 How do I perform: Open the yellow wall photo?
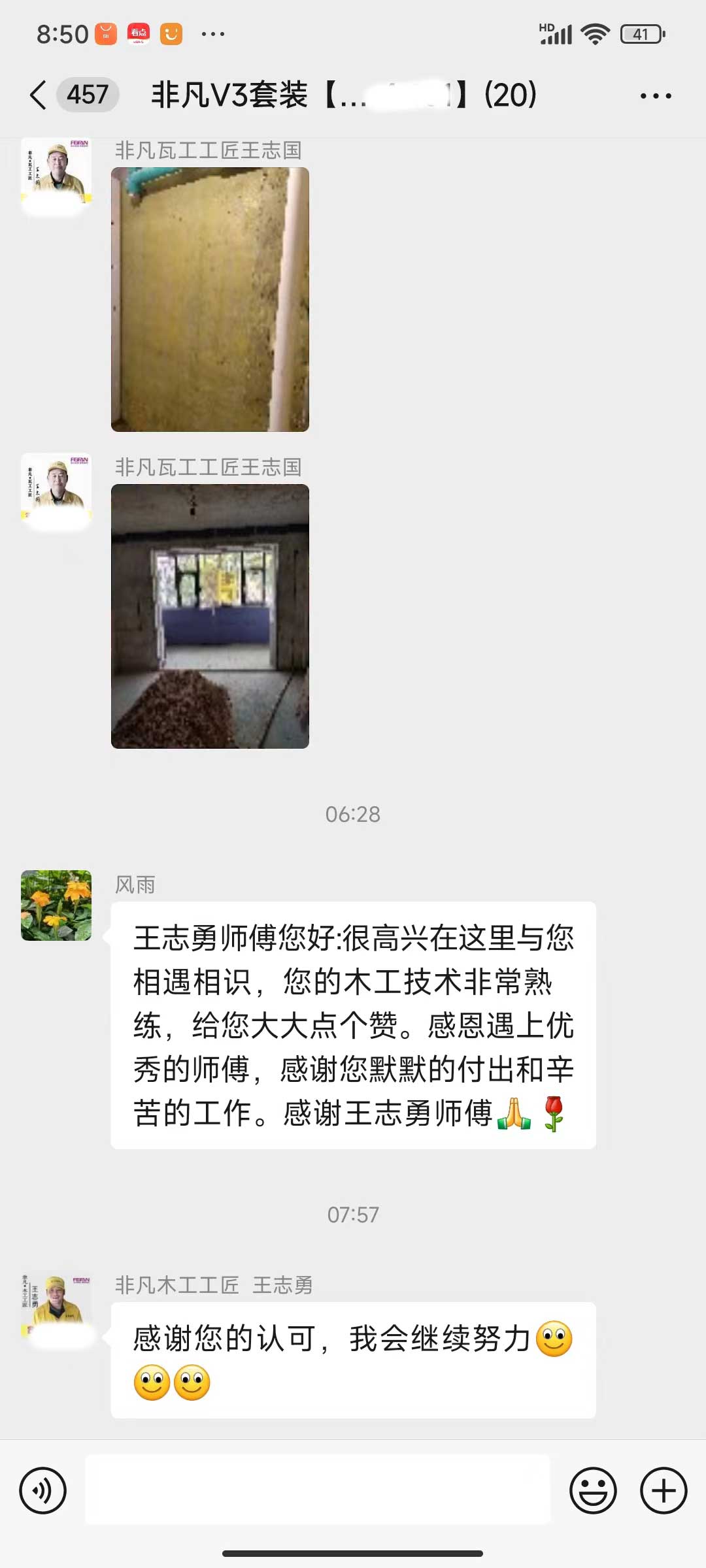point(210,299)
